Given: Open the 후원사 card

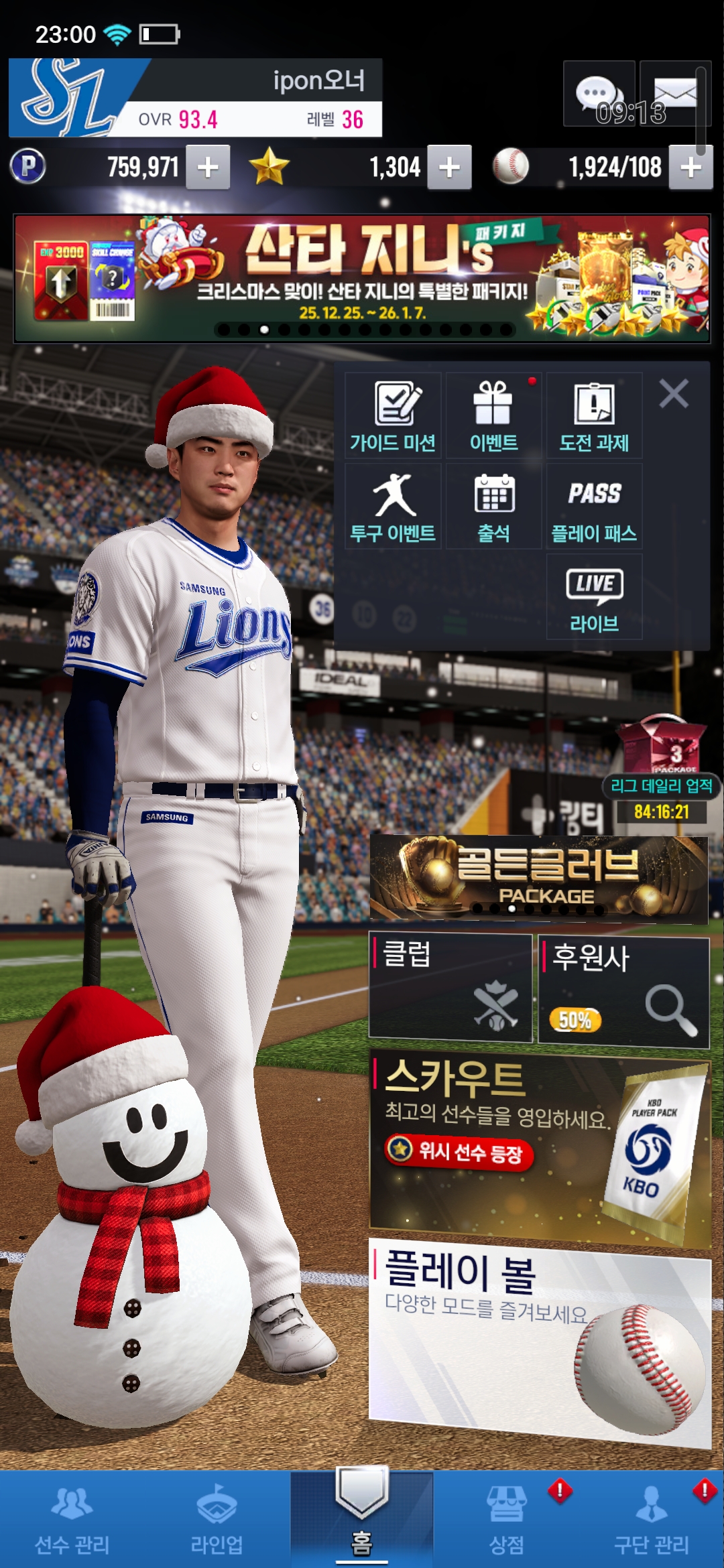Looking at the screenshot, I should coord(623,992).
